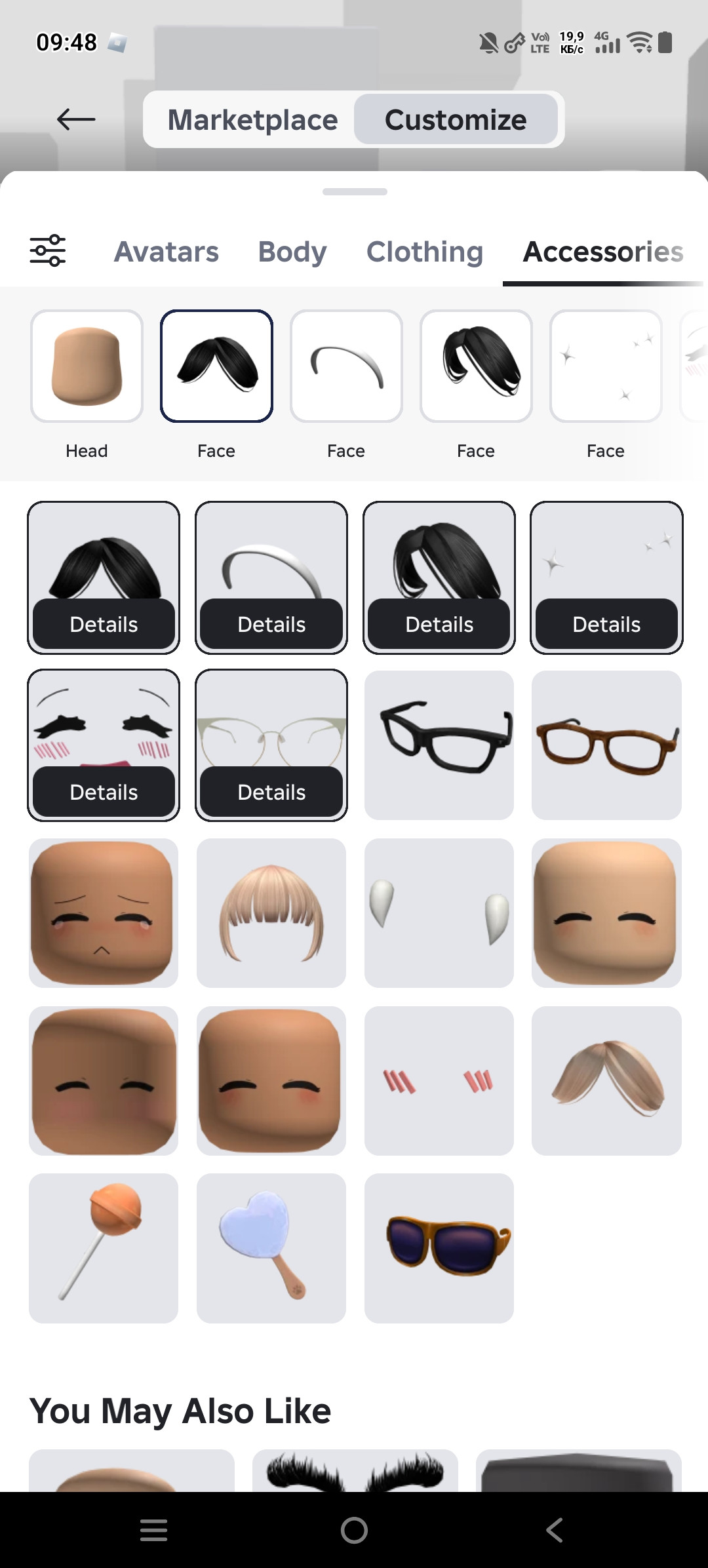Open Details on the sparkles item
This screenshot has width=708, height=1568.
[606, 624]
